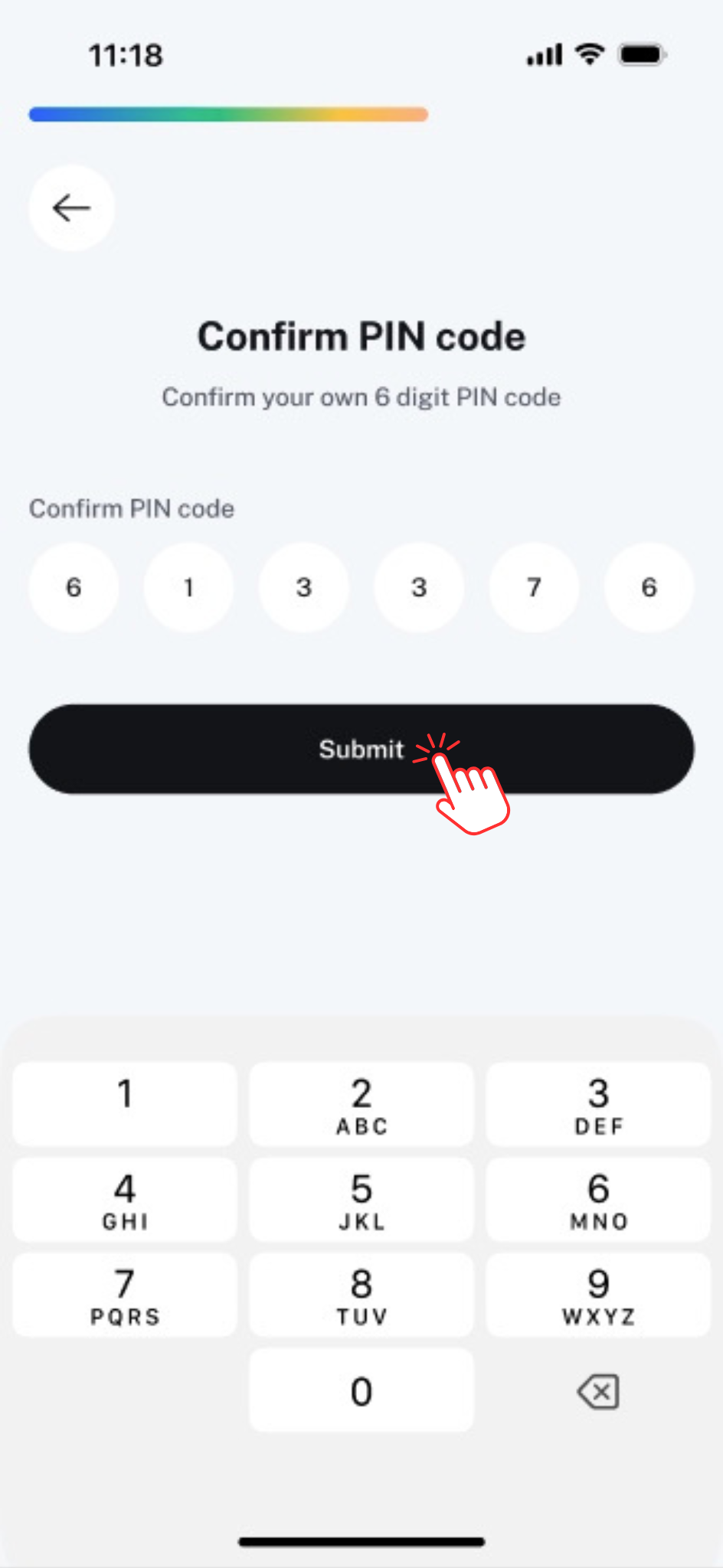Submit the confirmed PIN code
The image size is (723, 1568).
[361, 749]
